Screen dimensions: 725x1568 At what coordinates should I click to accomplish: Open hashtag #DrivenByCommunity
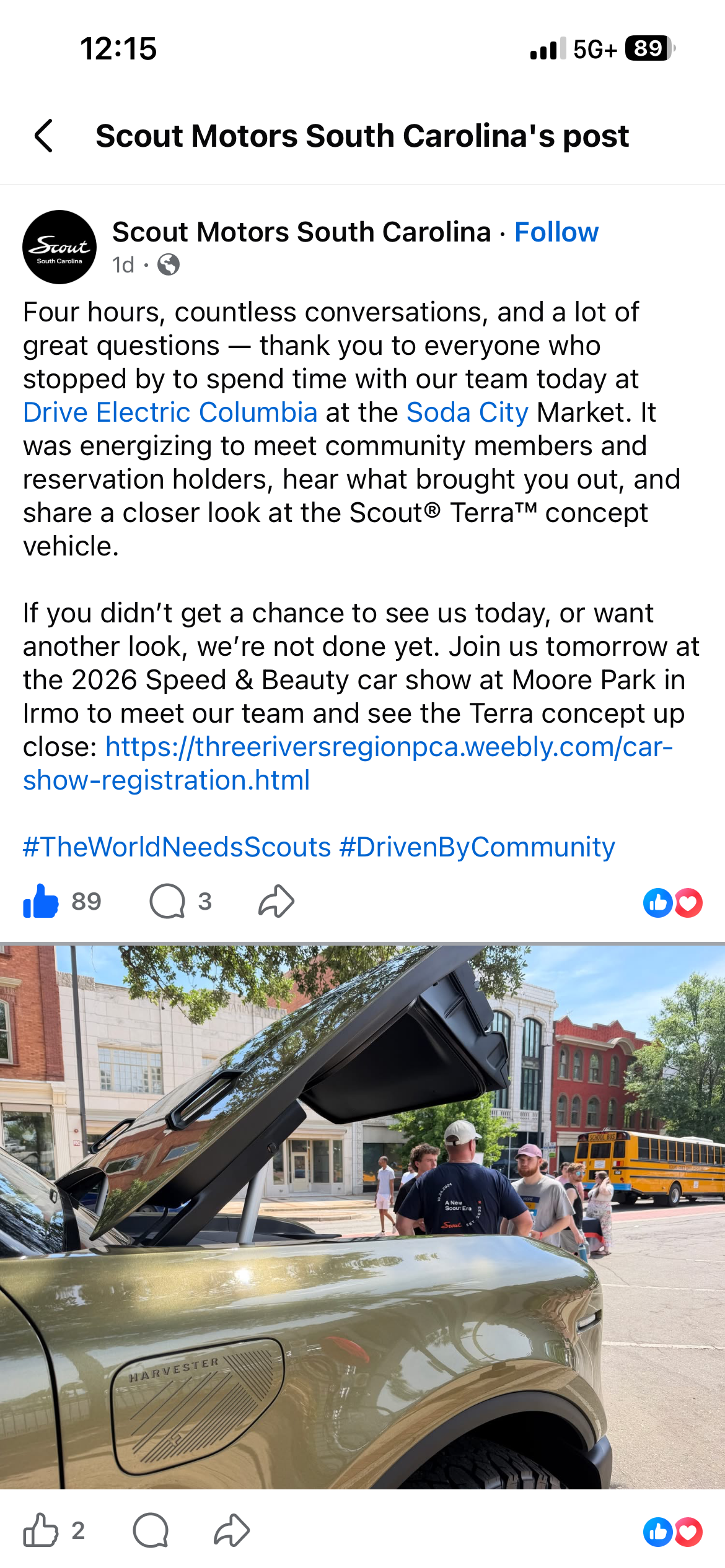click(x=477, y=847)
